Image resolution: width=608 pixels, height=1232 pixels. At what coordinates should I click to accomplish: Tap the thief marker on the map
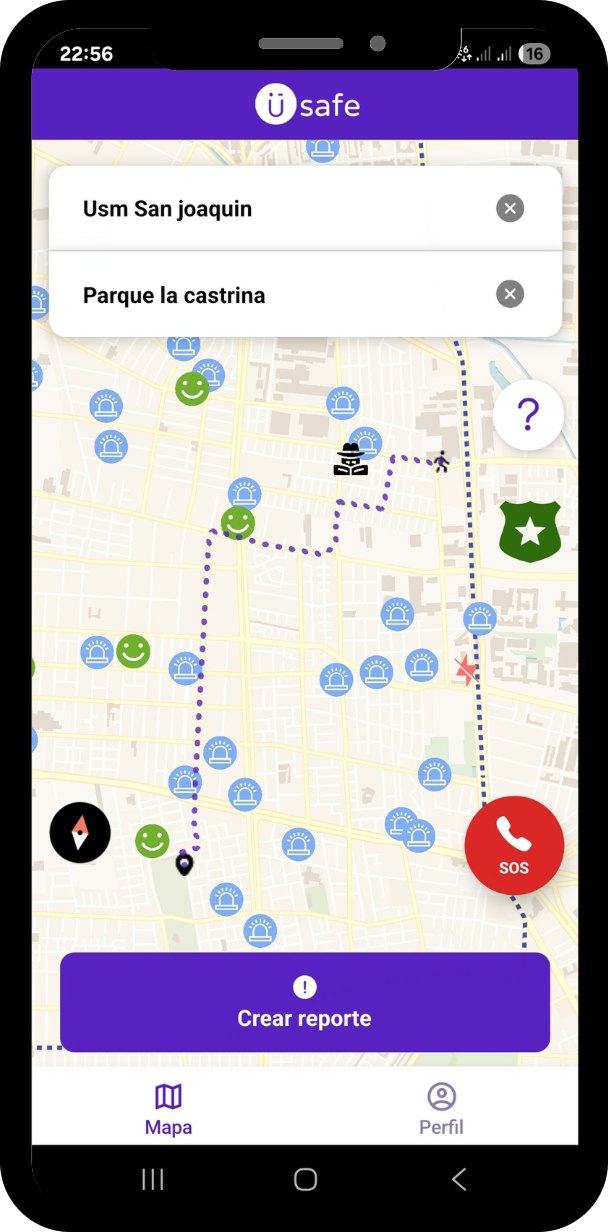tap(351, 459)
